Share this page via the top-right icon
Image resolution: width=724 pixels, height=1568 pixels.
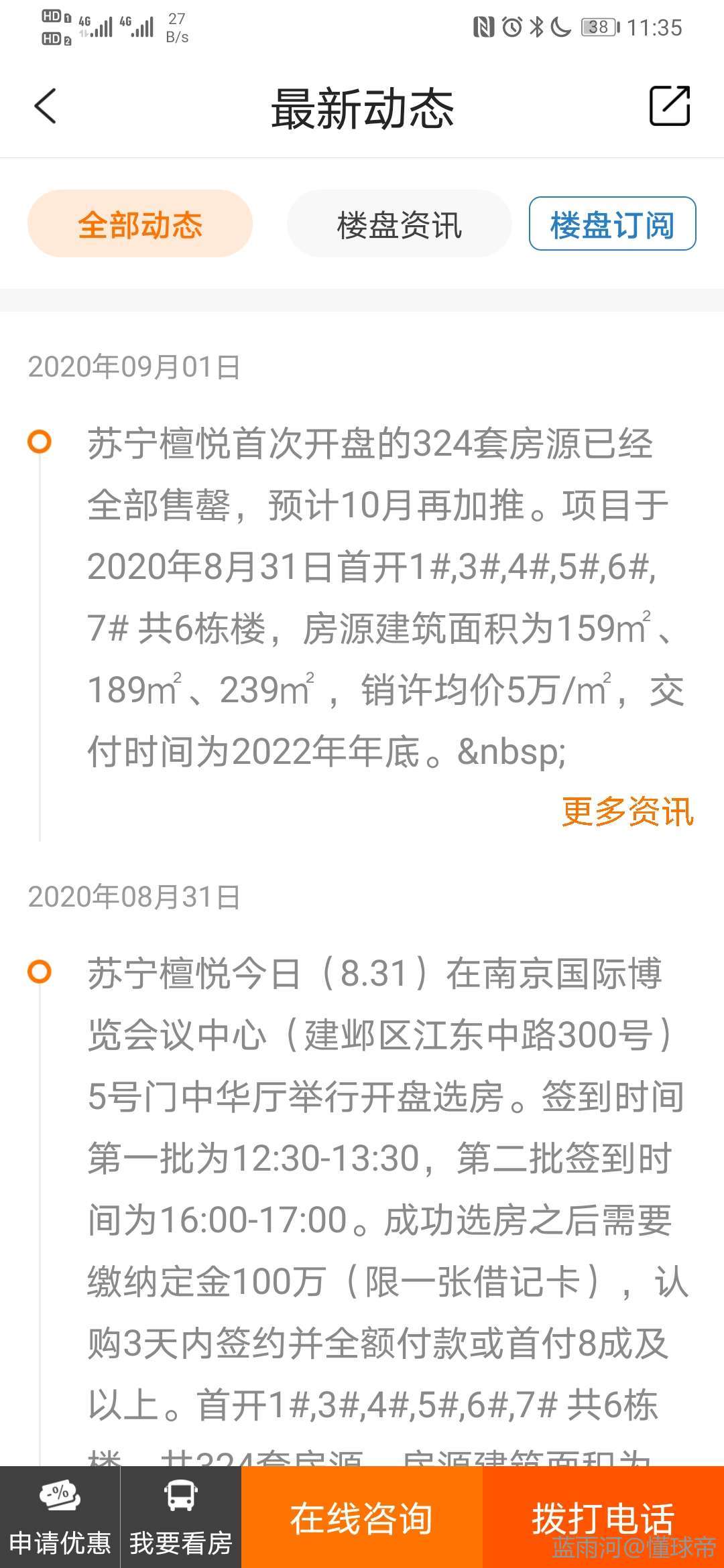click(x=669, y=106)
